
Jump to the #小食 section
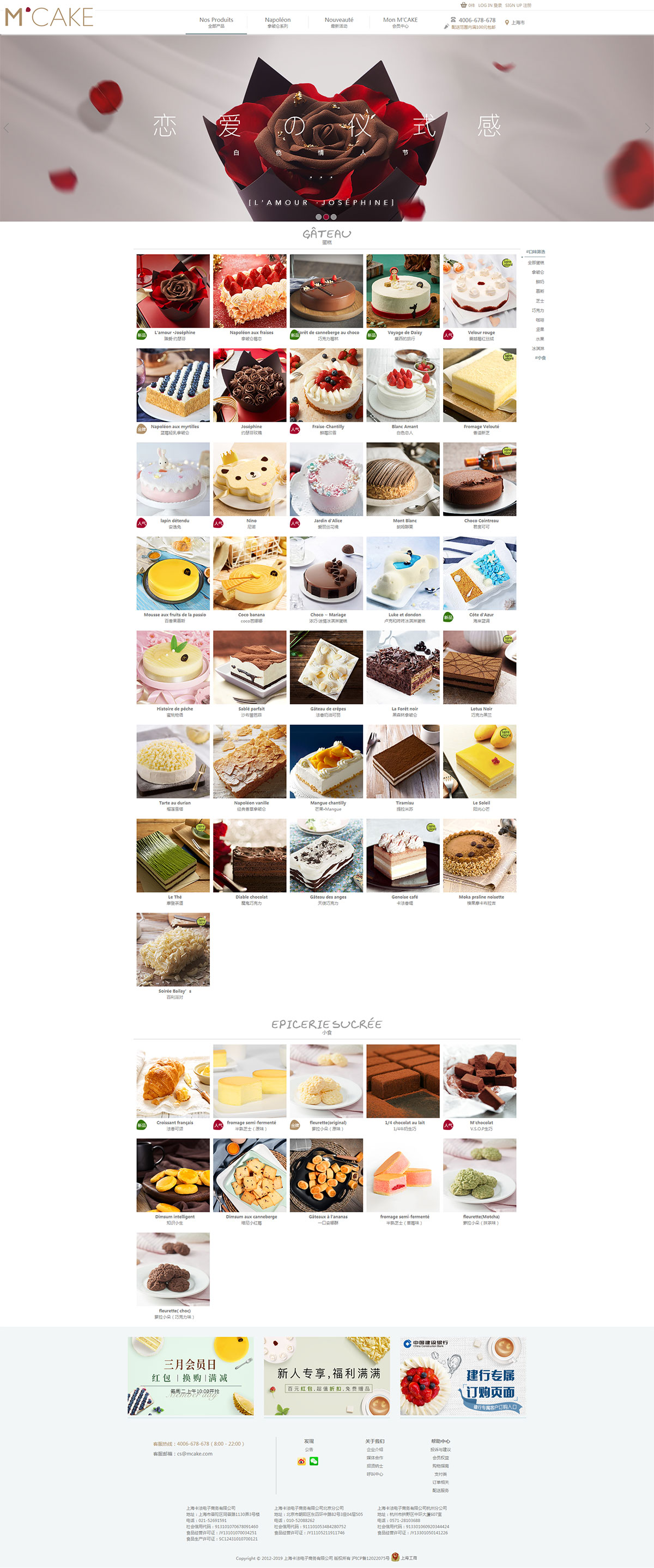pyautogui.click(x=540, y=358)
